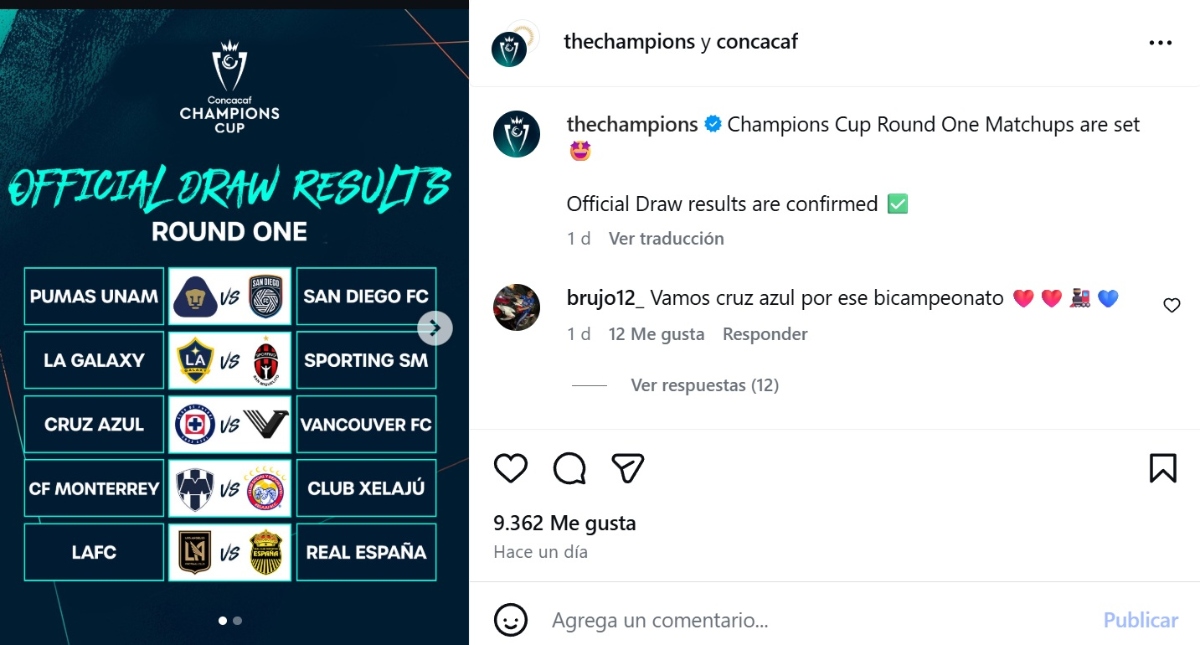This screenshot has width=1200, height=645.
Task: Open thechampions profile from header
Action: click(629, 42)
